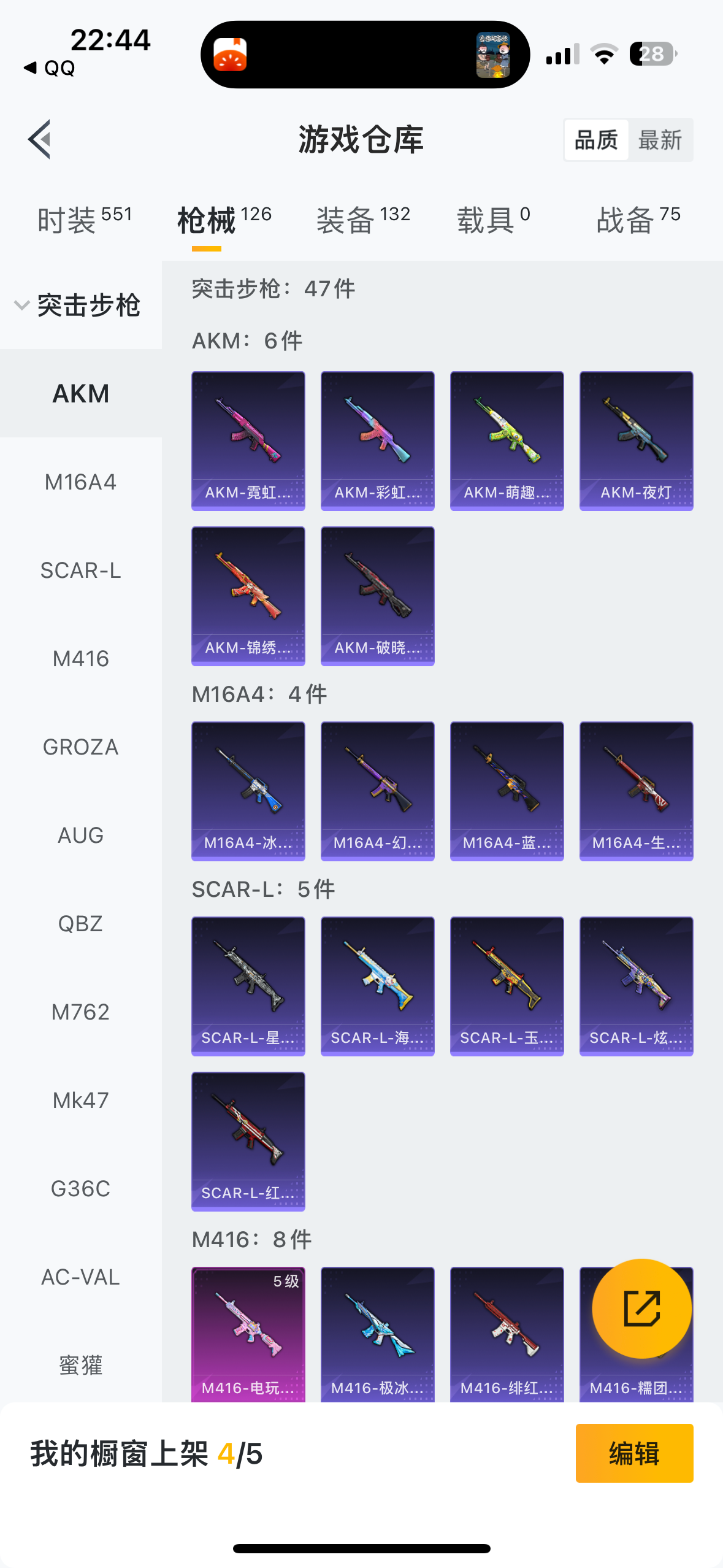Select AC-VAL in the sidebar
The image size is (723, 1568).
pos(80,1277)
